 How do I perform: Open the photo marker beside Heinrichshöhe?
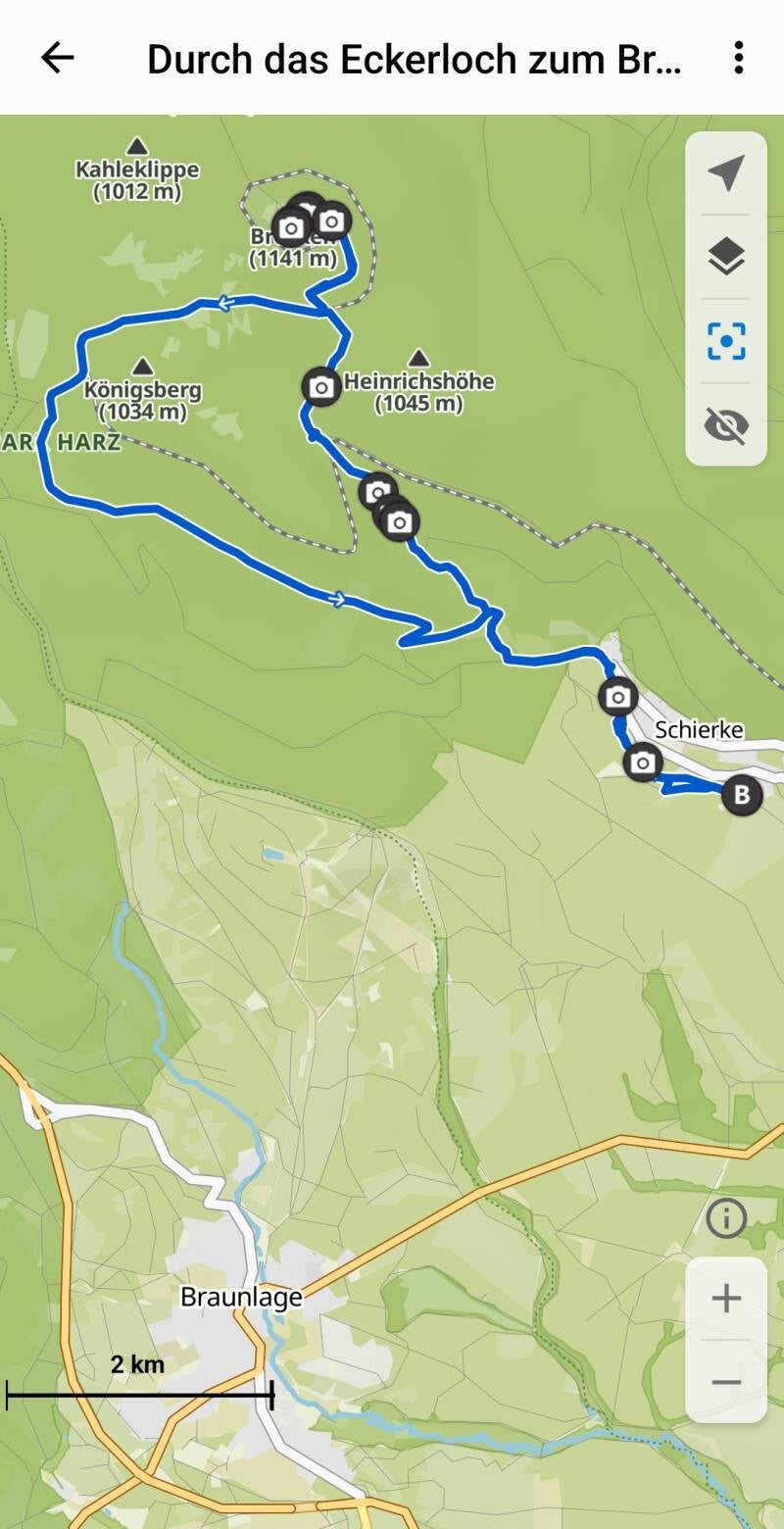coord(321,387)
